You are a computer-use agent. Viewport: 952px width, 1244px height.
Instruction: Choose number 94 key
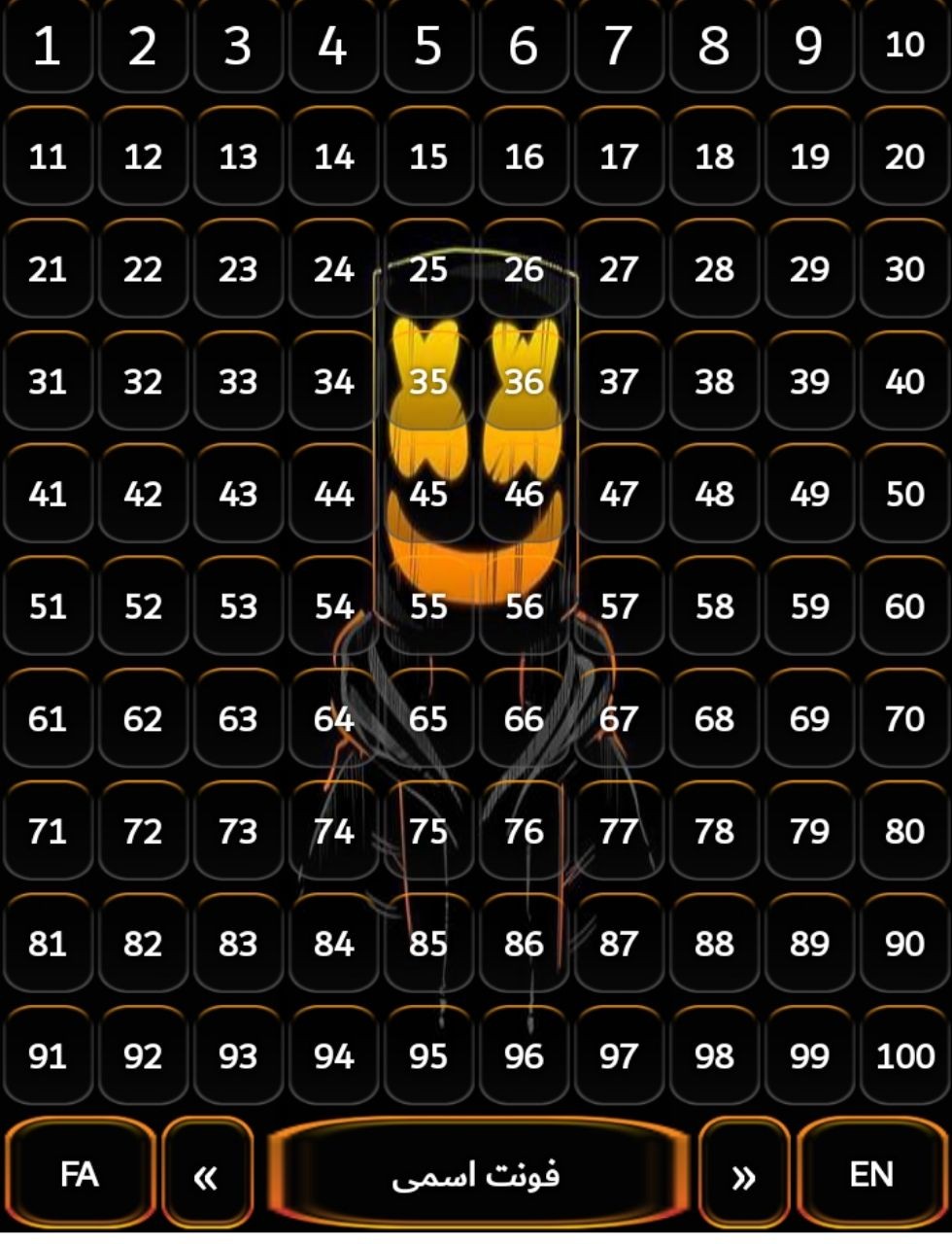[332, 1056]
